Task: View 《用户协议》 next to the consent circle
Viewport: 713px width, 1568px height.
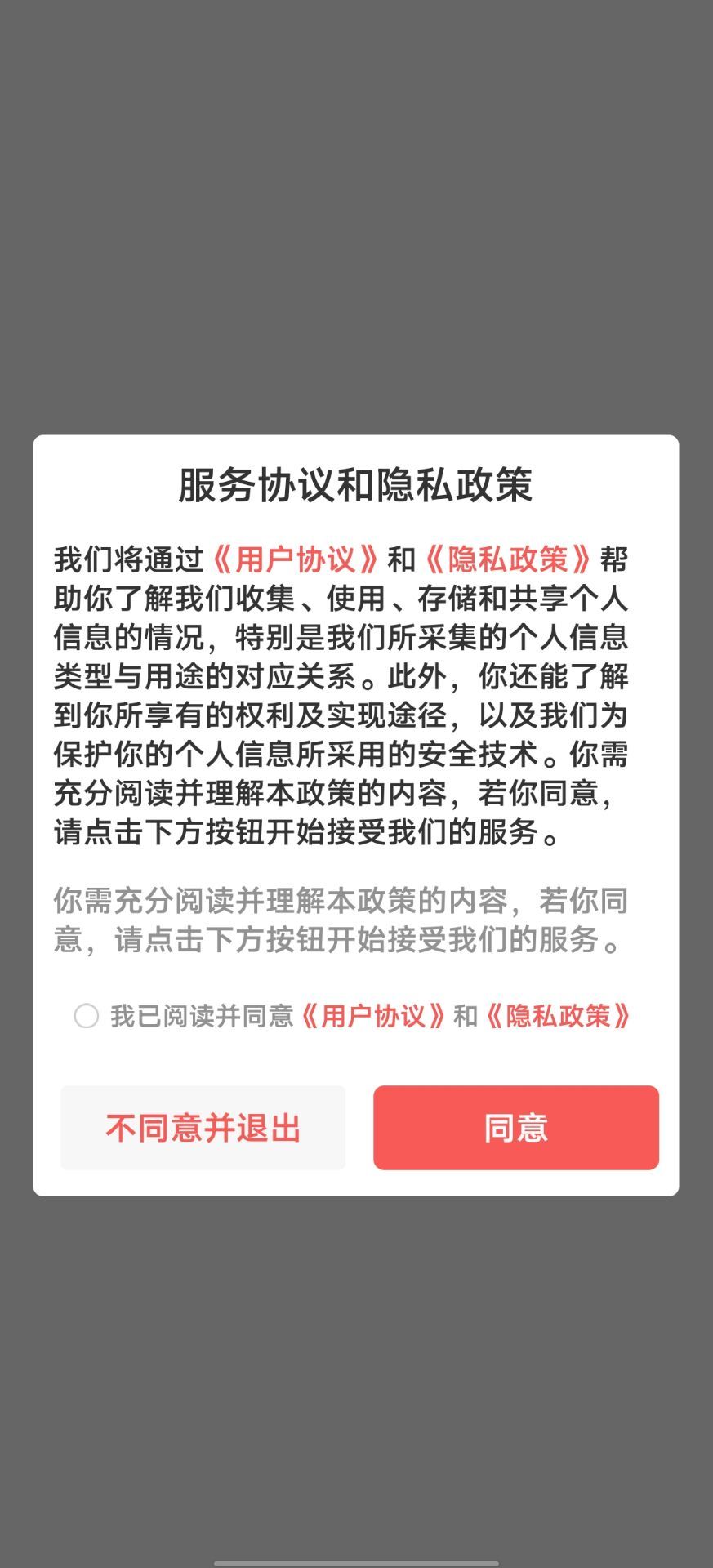Action: pos(375,1018)
